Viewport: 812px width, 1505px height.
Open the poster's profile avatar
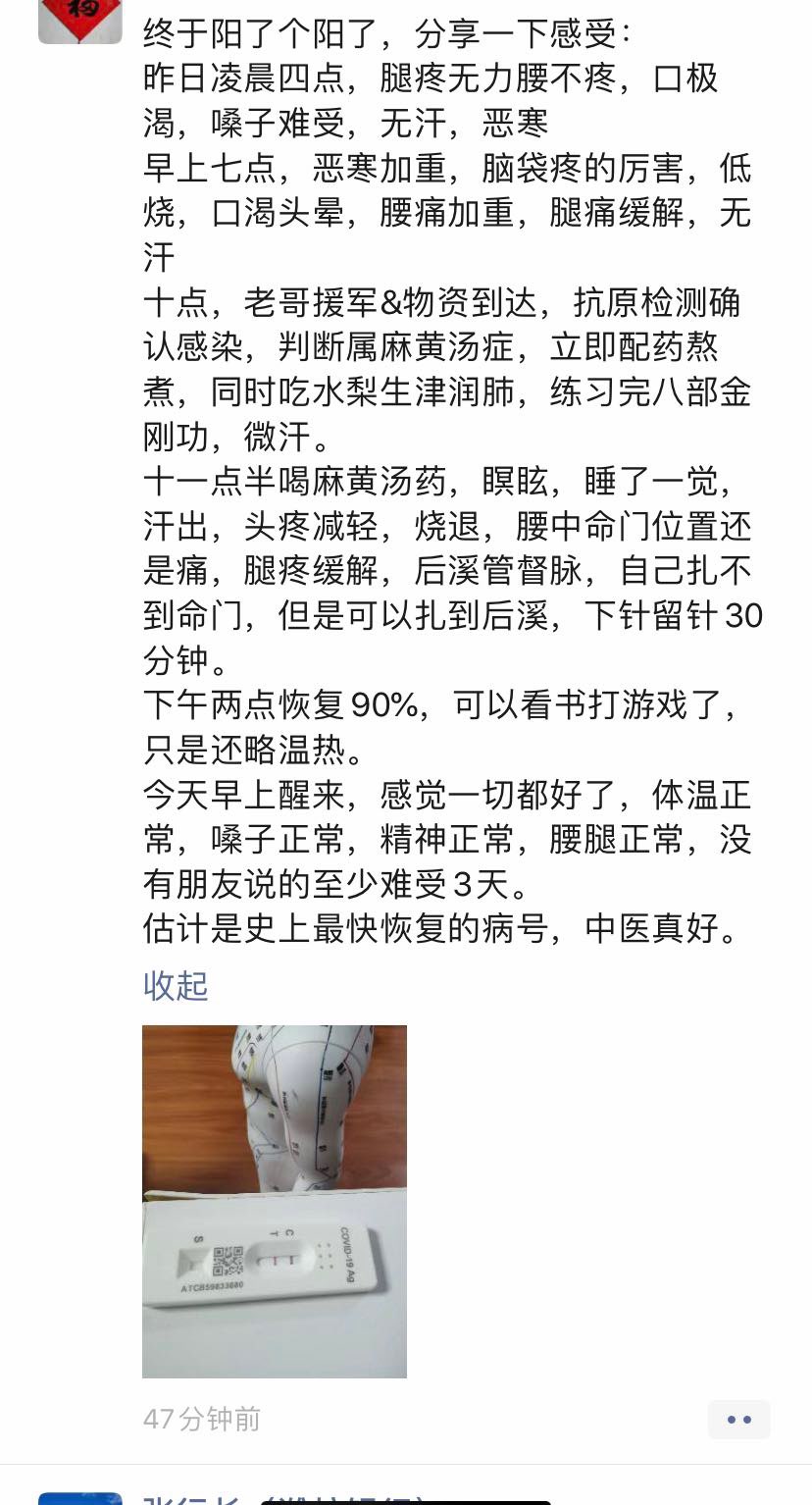click(80, 20)
